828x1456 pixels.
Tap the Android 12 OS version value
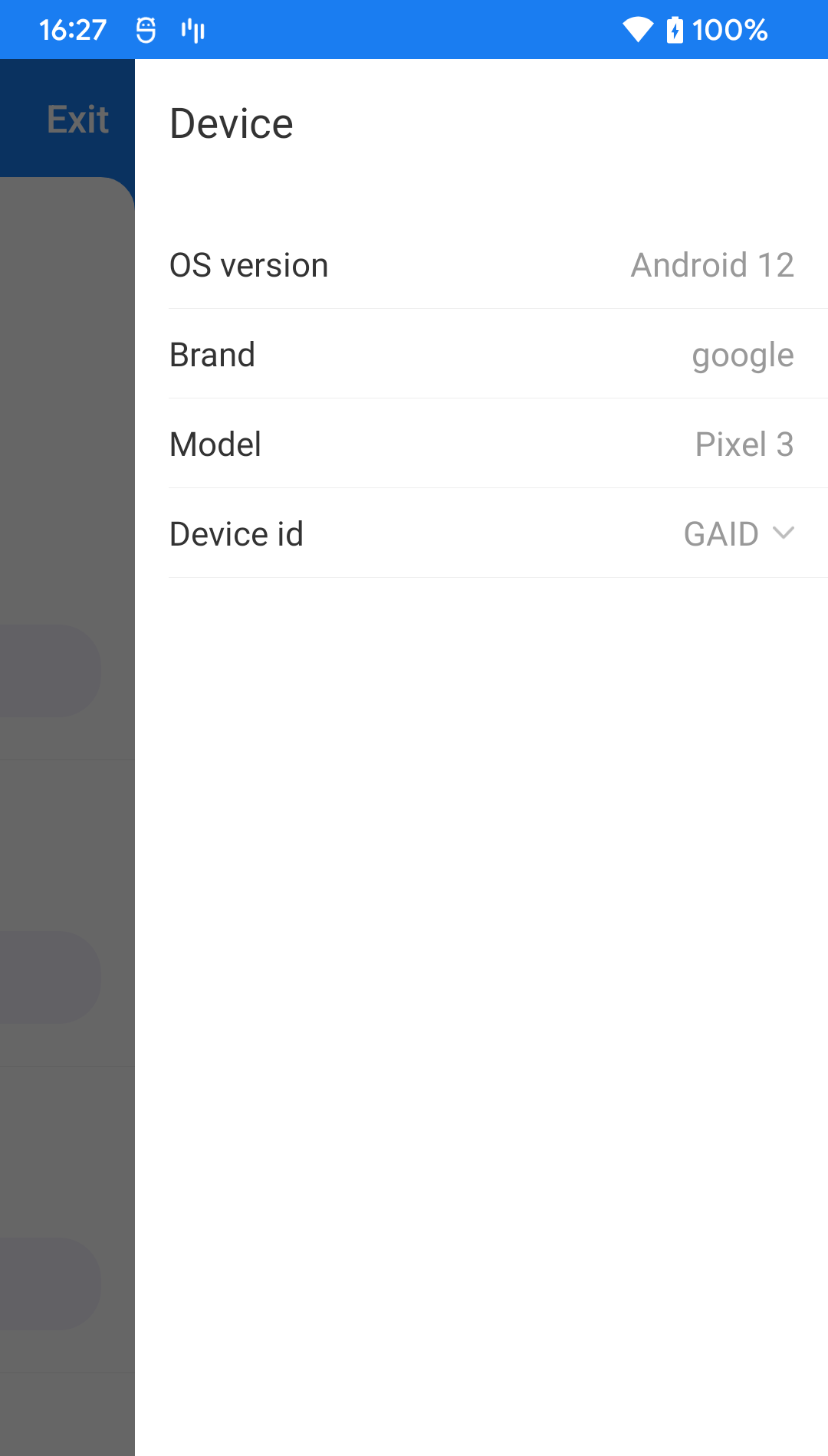711,264
